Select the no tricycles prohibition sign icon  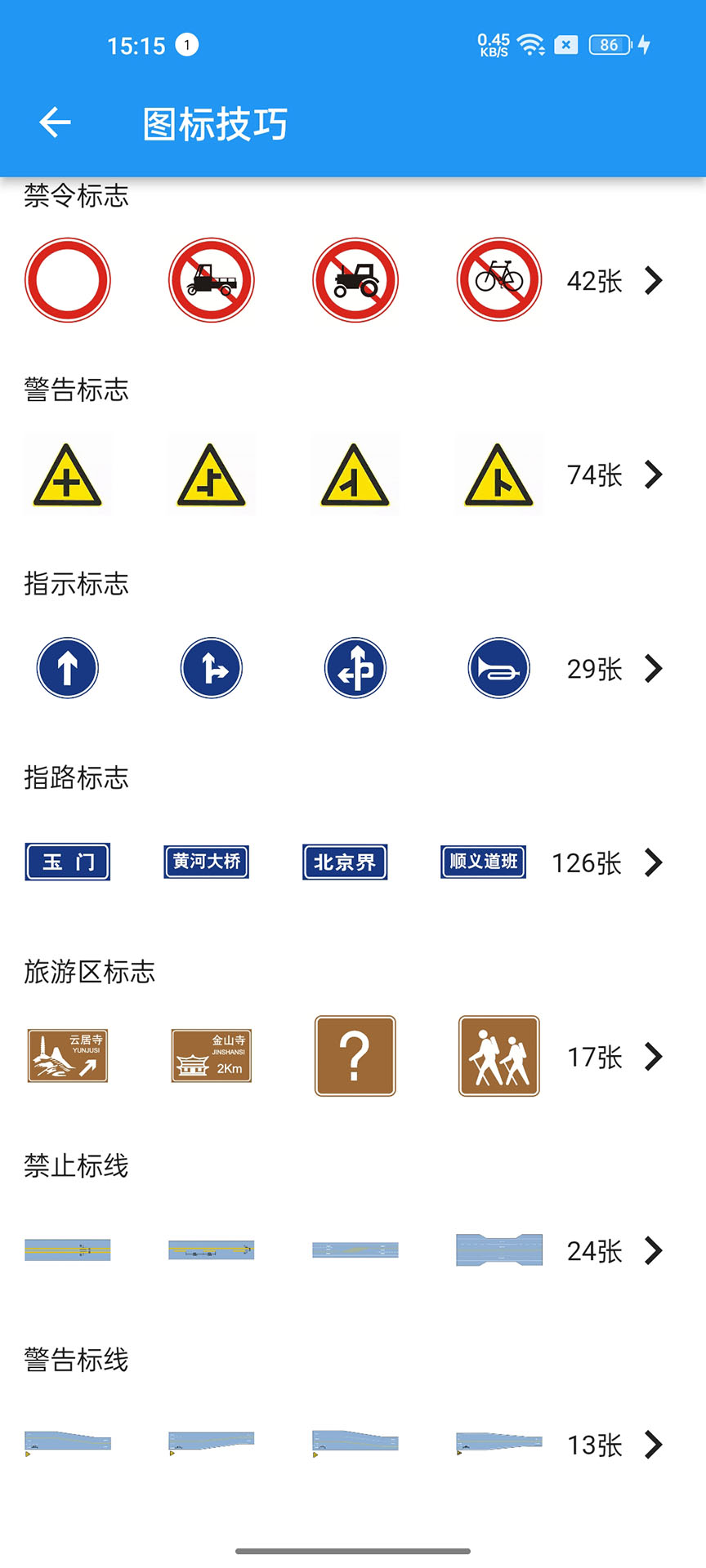click(211, 280)
